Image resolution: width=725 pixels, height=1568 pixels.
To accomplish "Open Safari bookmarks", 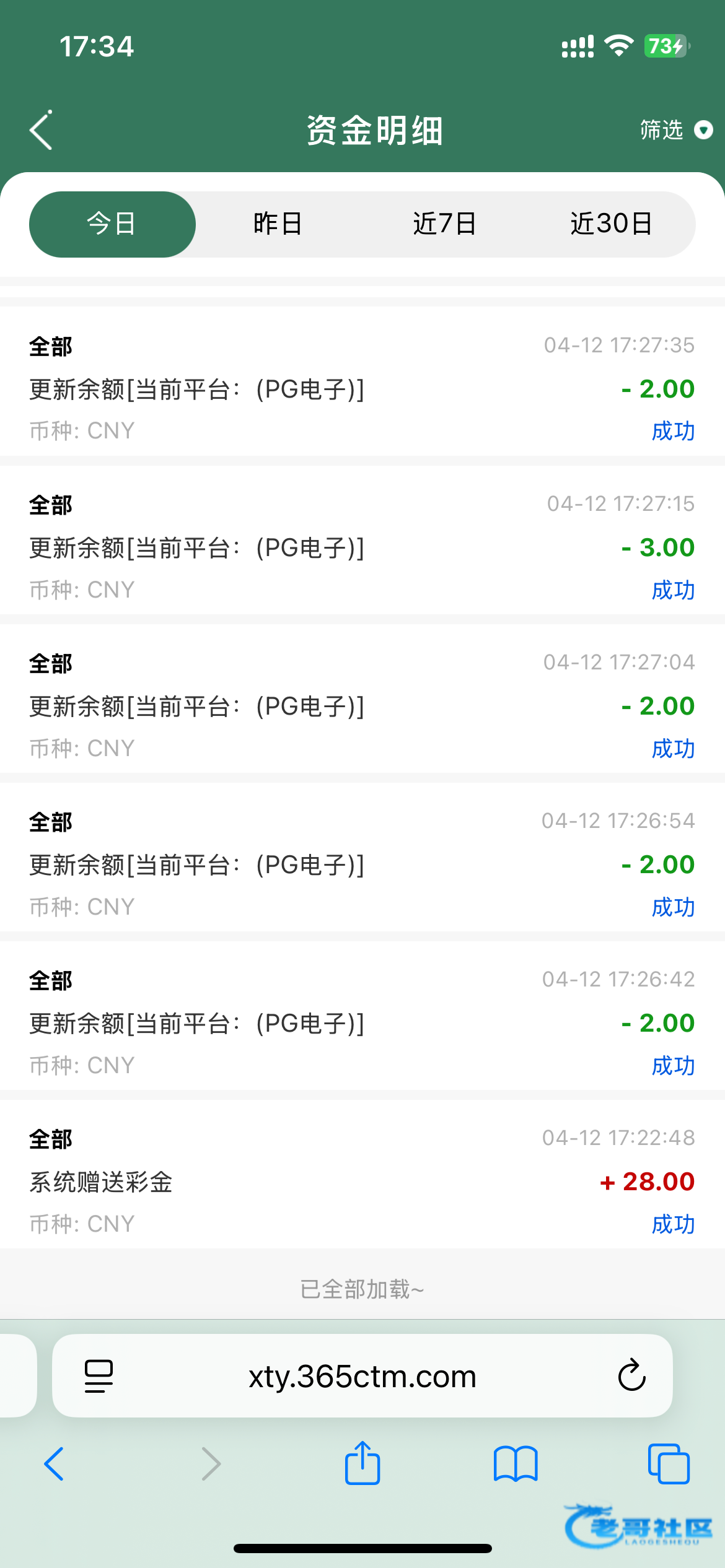I will click(516, 1464).
